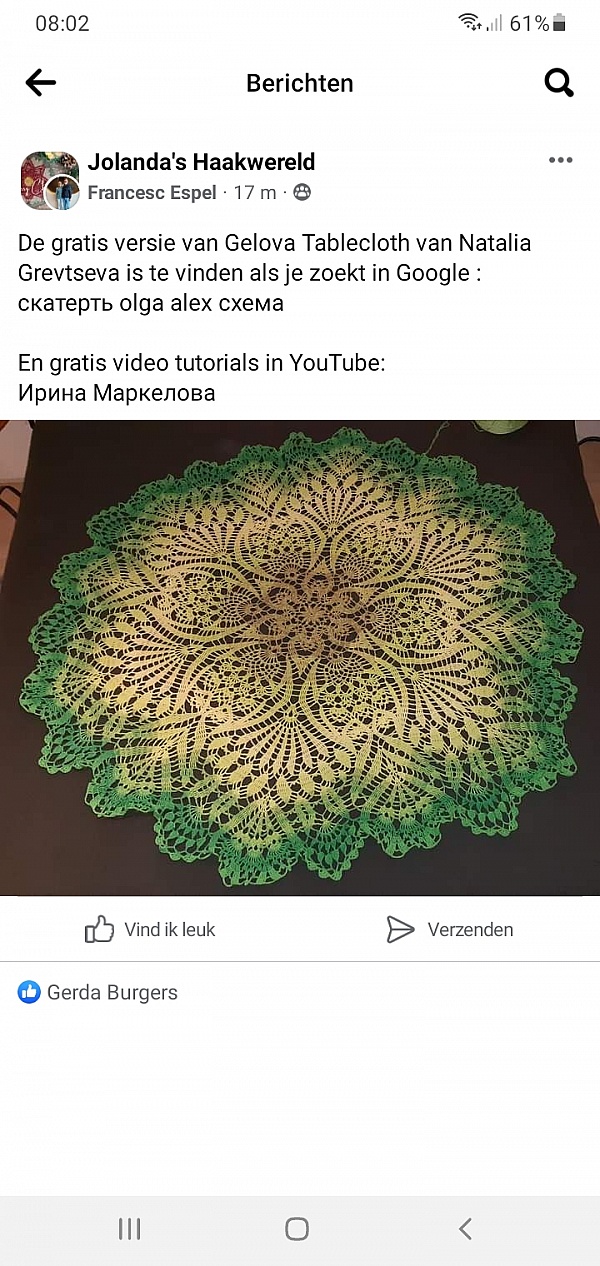Open the Jolanda's Haakwereld group page
Screen dimensions: 600x1266
[x=201, y=162]
